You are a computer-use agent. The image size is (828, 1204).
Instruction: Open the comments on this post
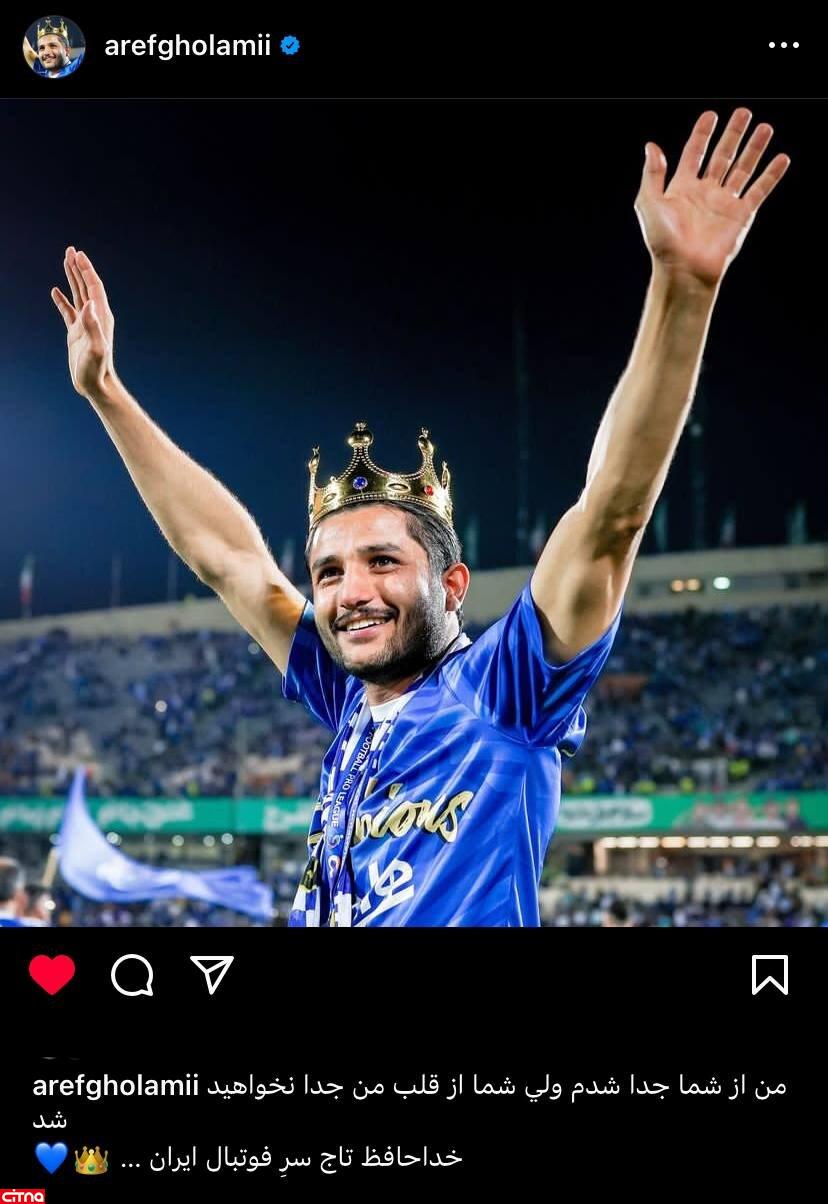pyautogui.click(x=132, y=974)
